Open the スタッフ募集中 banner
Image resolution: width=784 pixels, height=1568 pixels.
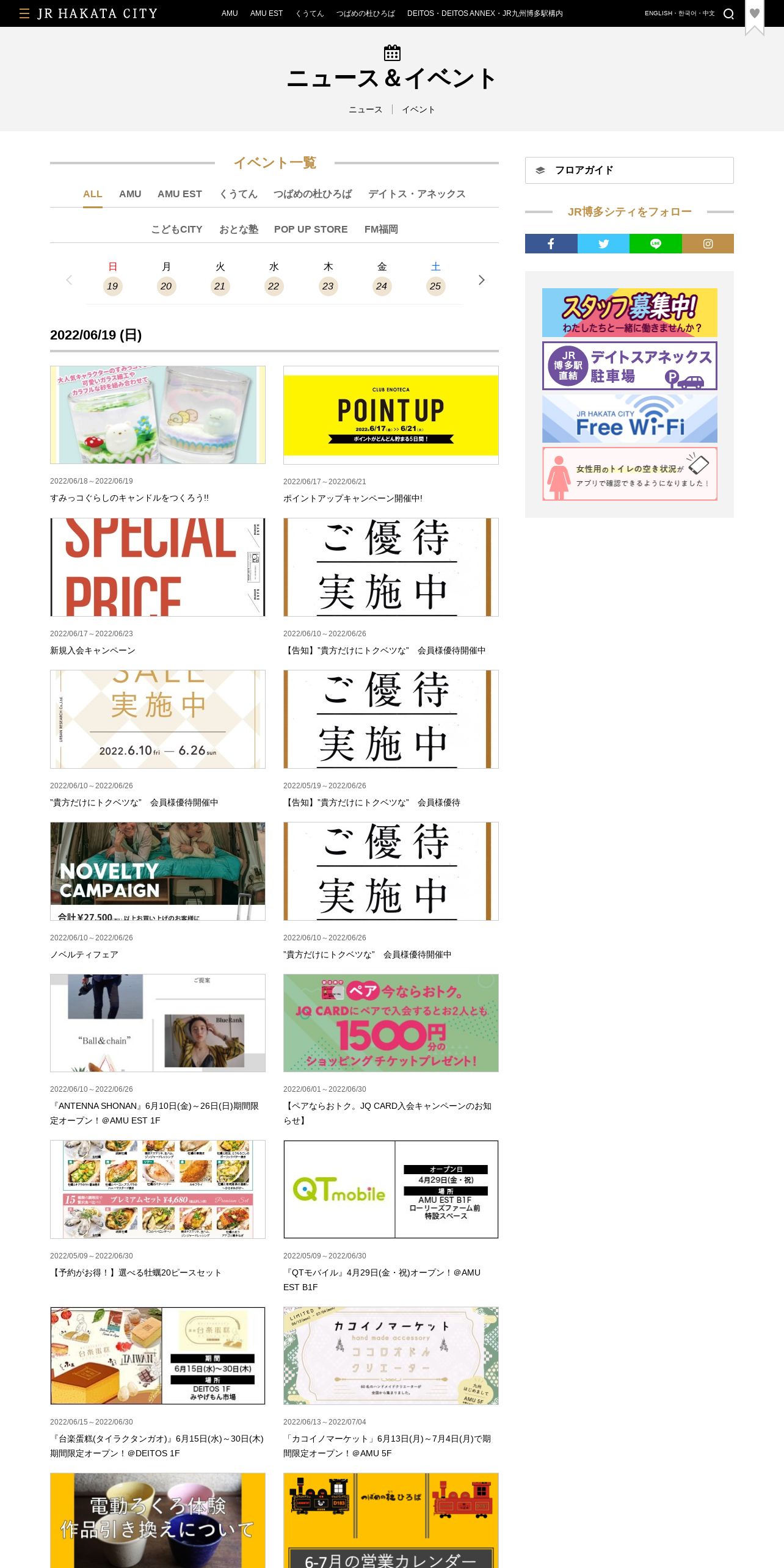(x=630, y=313)
